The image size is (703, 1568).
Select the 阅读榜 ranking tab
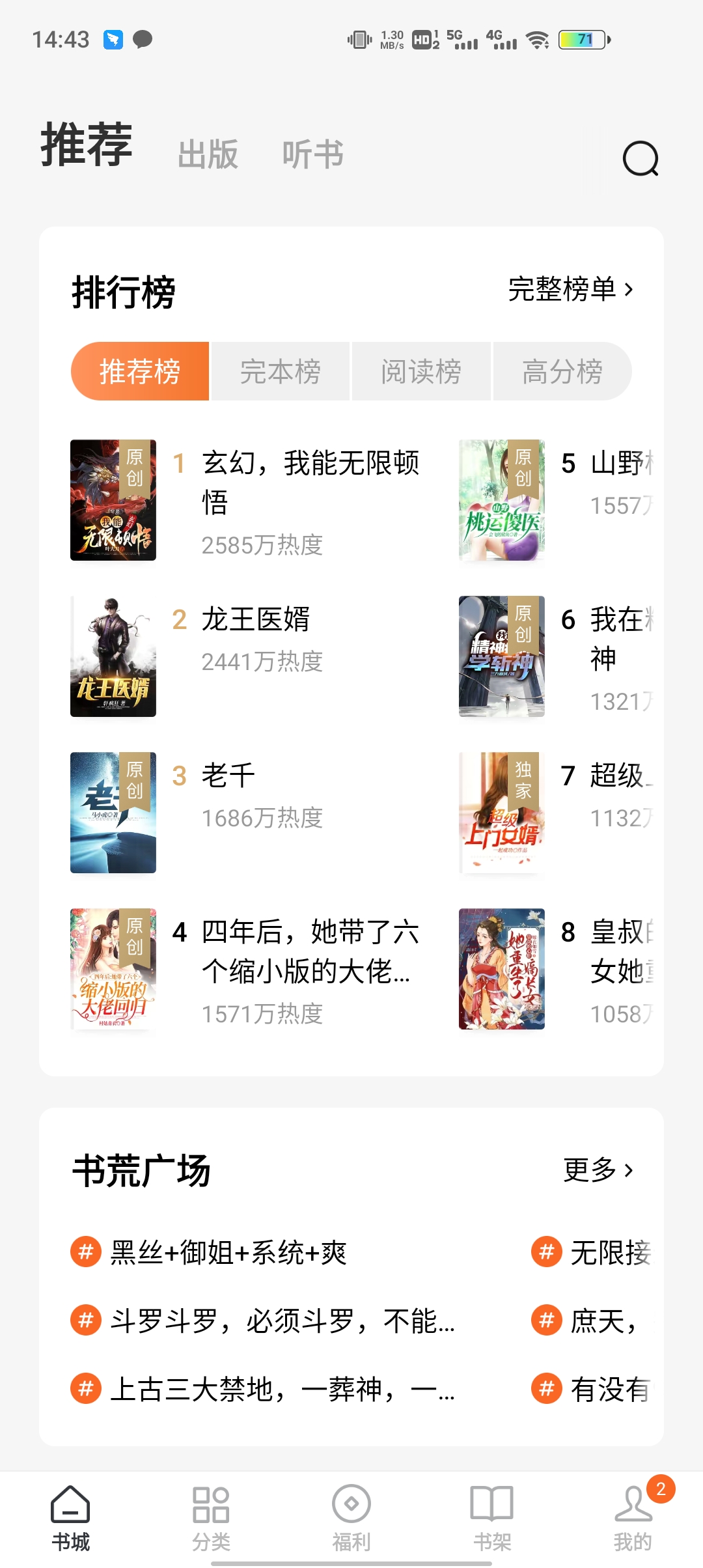click(421, 371)
